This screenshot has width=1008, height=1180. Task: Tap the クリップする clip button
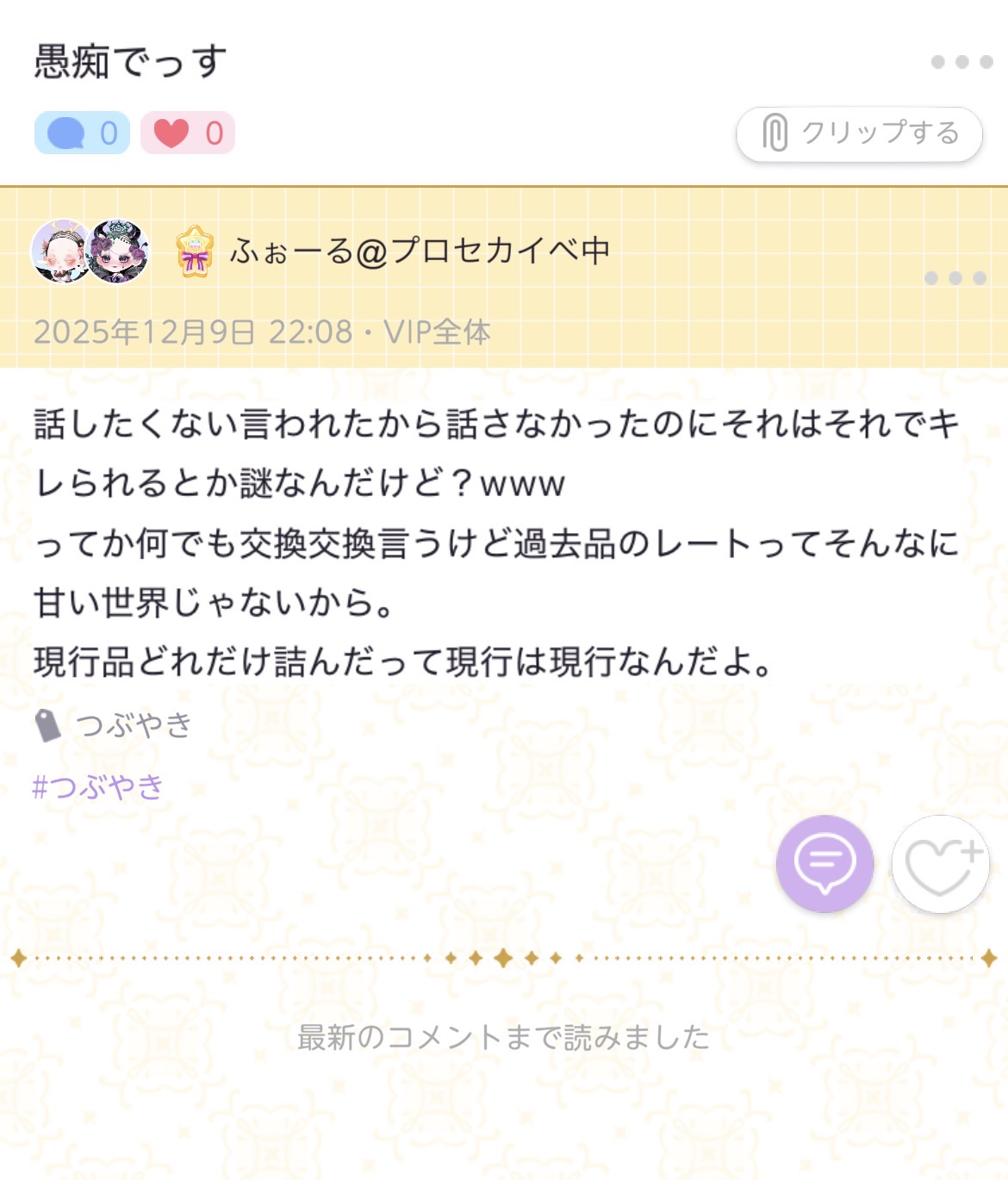pyautogui.click(x=859, y=134)
